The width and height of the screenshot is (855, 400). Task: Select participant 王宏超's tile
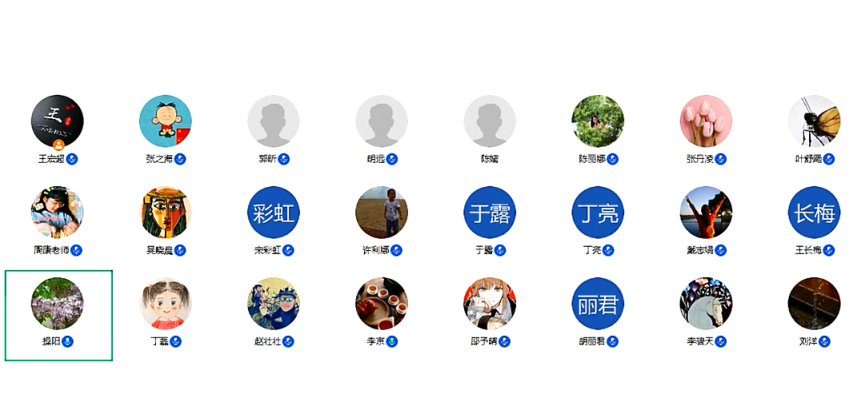pos(57,122)
